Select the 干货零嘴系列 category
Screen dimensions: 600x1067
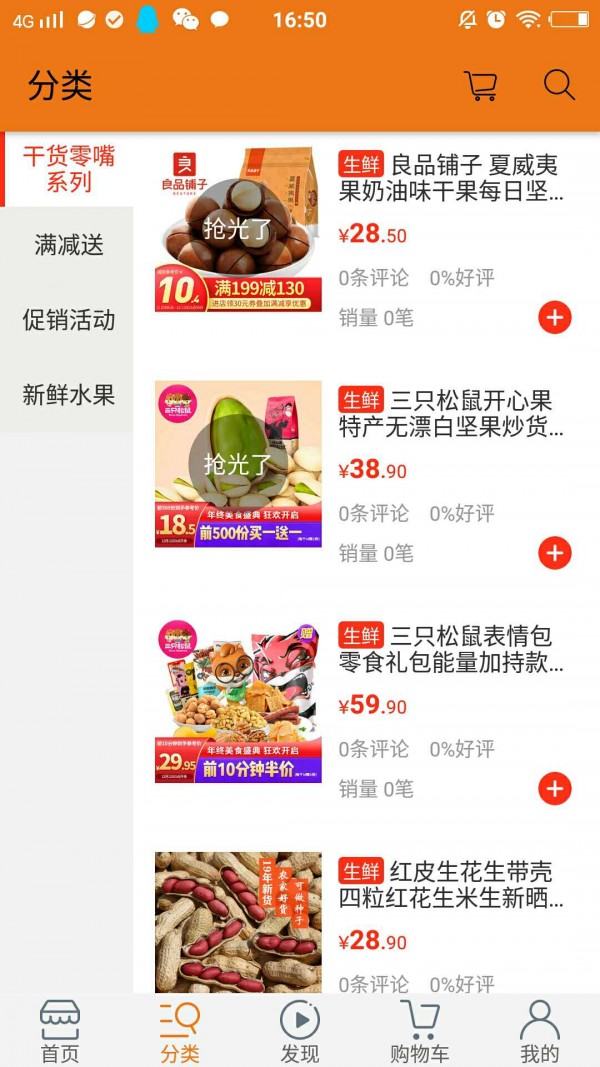tap(68, 169)
